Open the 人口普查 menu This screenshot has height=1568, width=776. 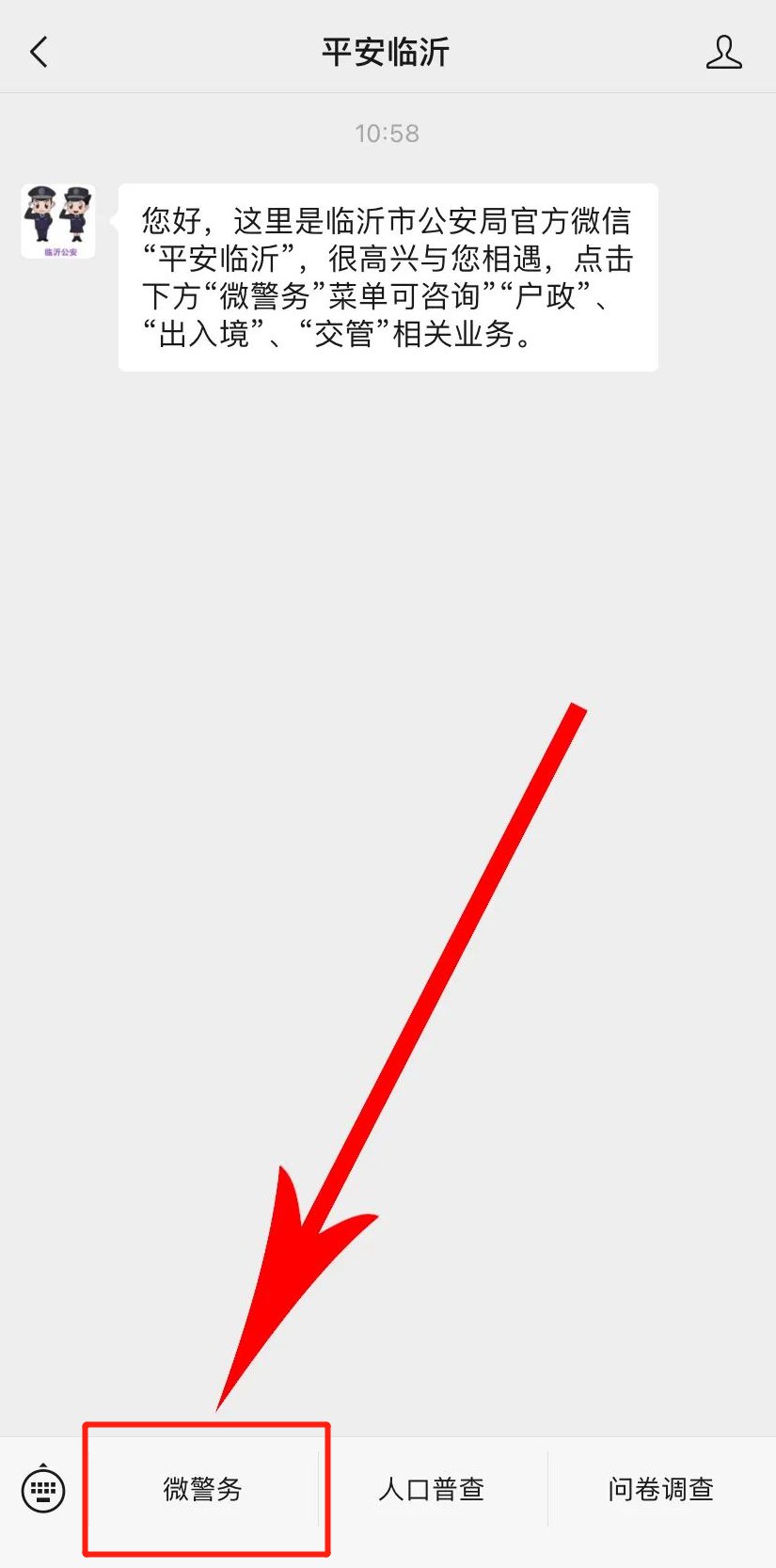pos(432,1489)
